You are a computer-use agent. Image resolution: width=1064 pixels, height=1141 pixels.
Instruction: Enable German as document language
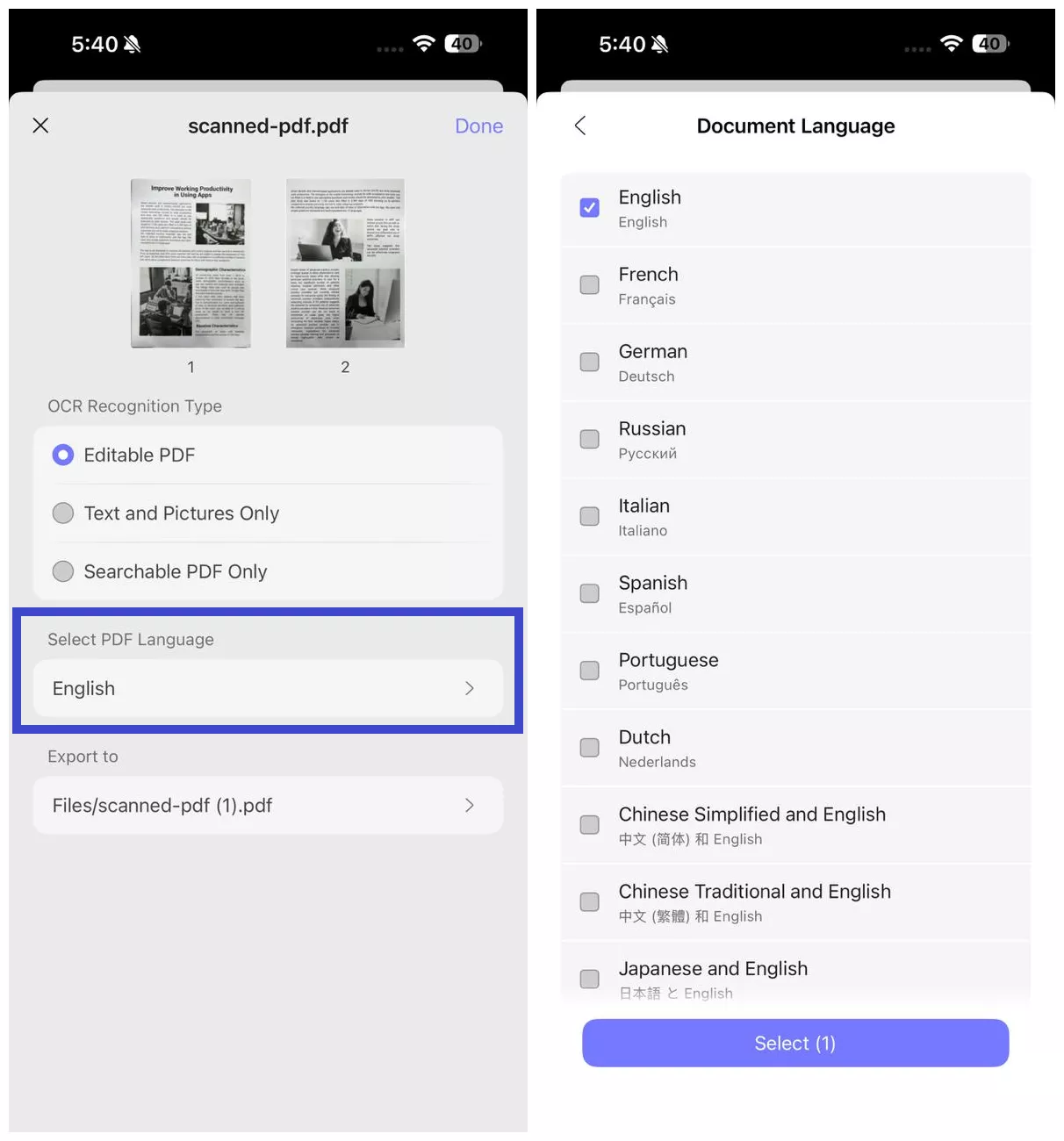coord(590,362)
